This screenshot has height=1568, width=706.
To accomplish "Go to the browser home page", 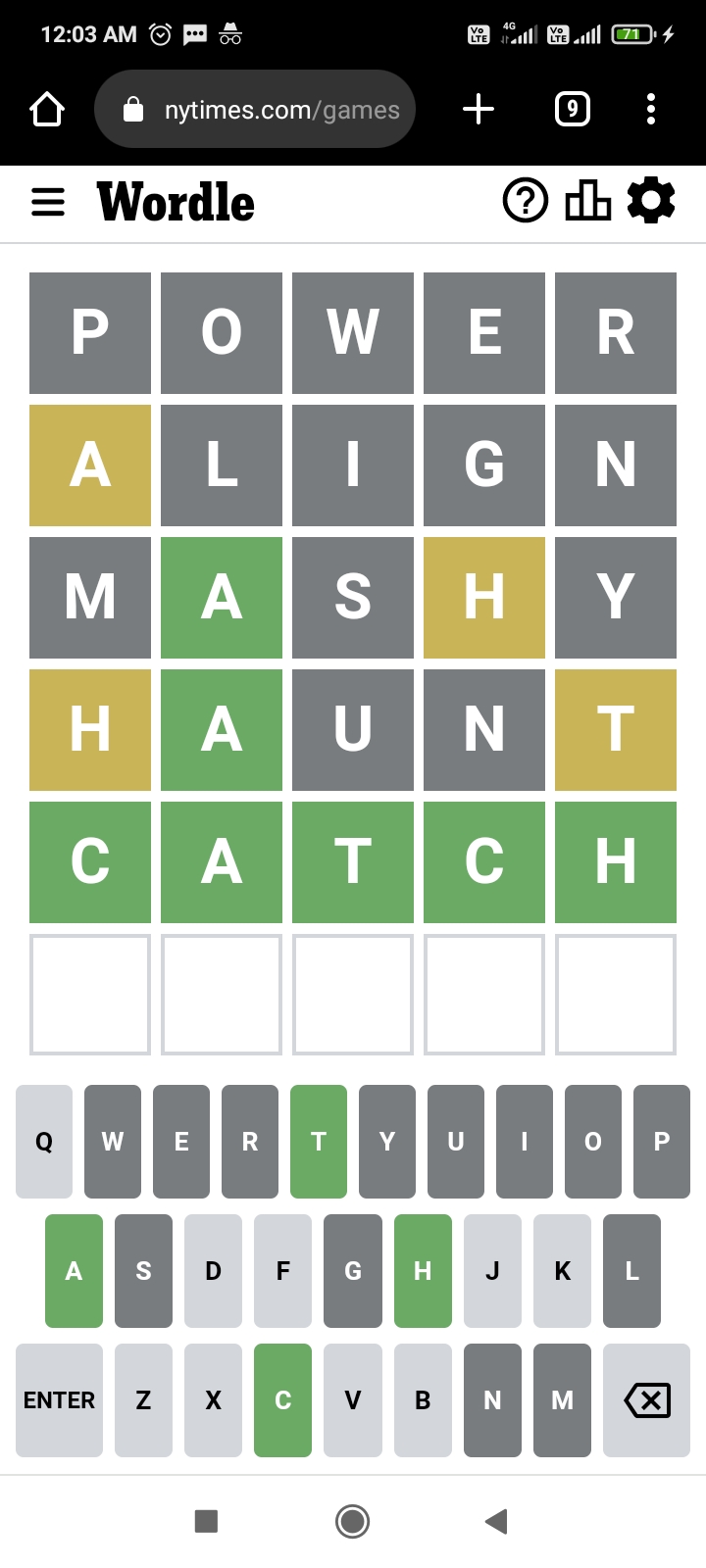I will (x=47, y=109).
